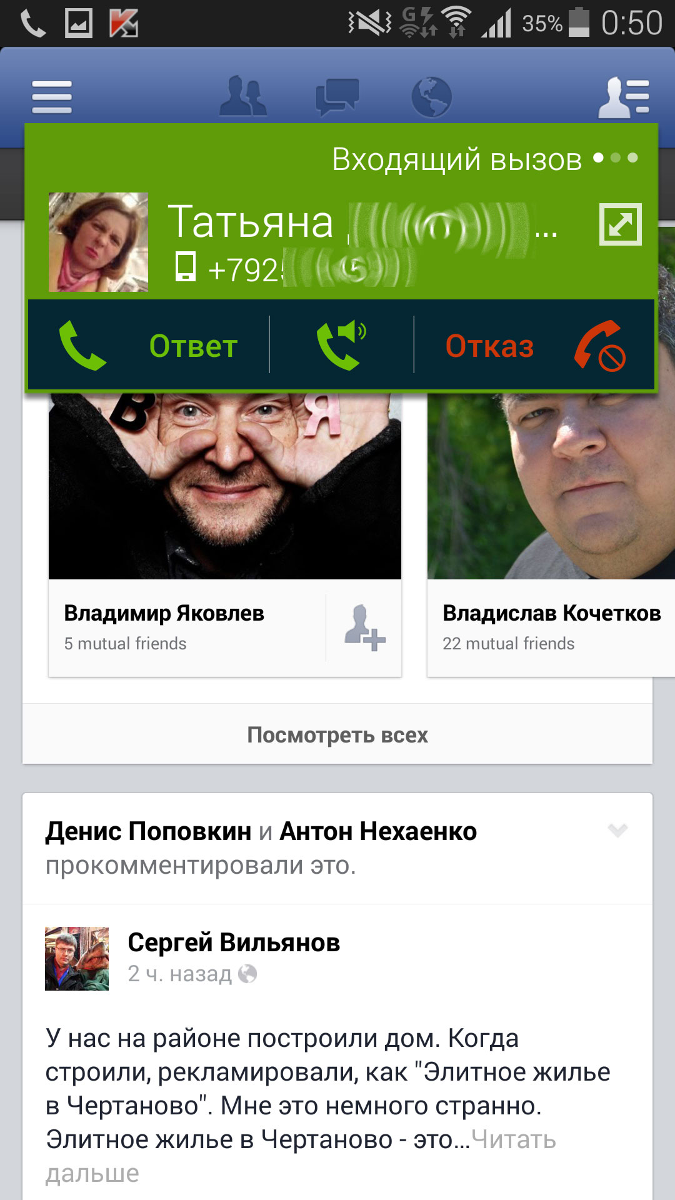Tap Сергей Вильянов's avatar photo
675x1200 pixels.
pos(77,958)
